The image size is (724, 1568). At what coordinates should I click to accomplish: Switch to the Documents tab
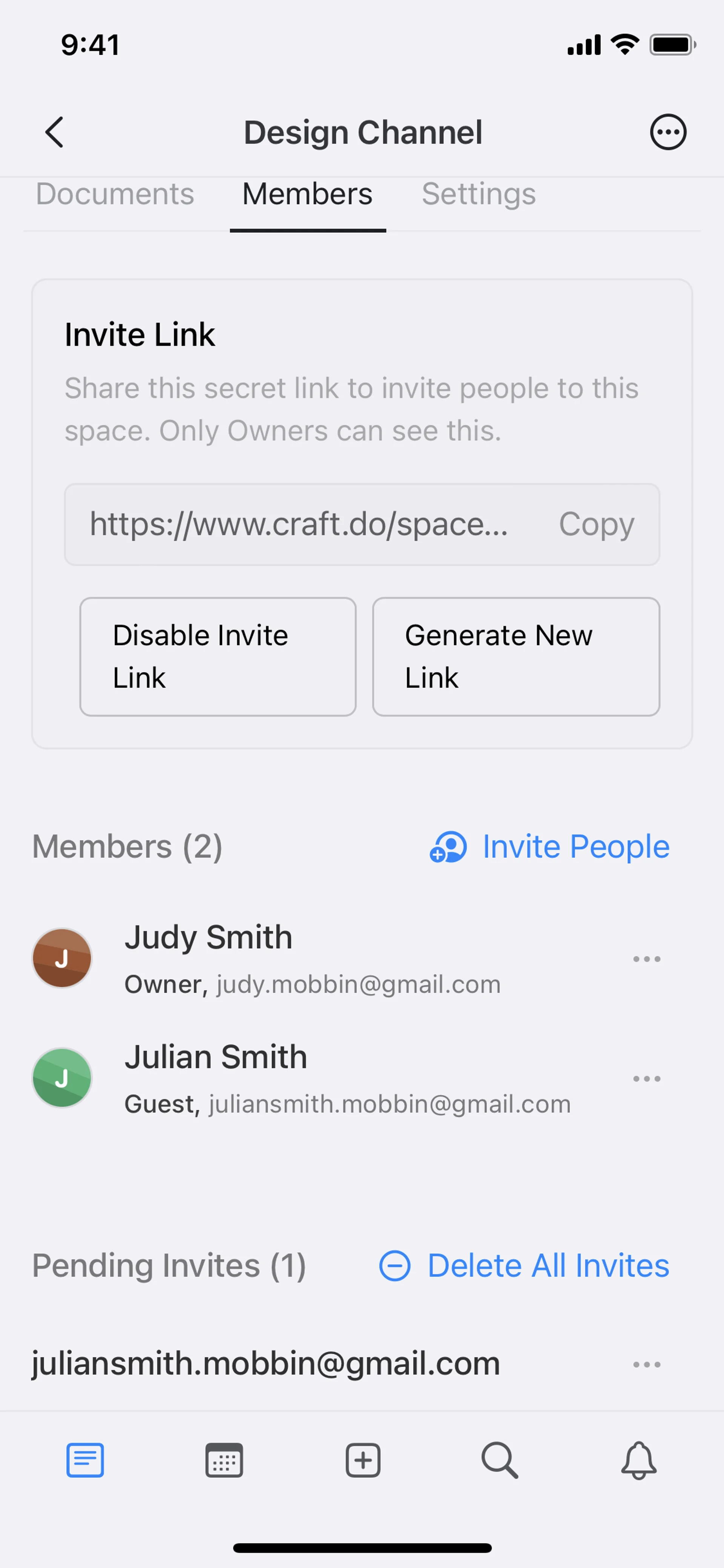(x=115, y=194)
